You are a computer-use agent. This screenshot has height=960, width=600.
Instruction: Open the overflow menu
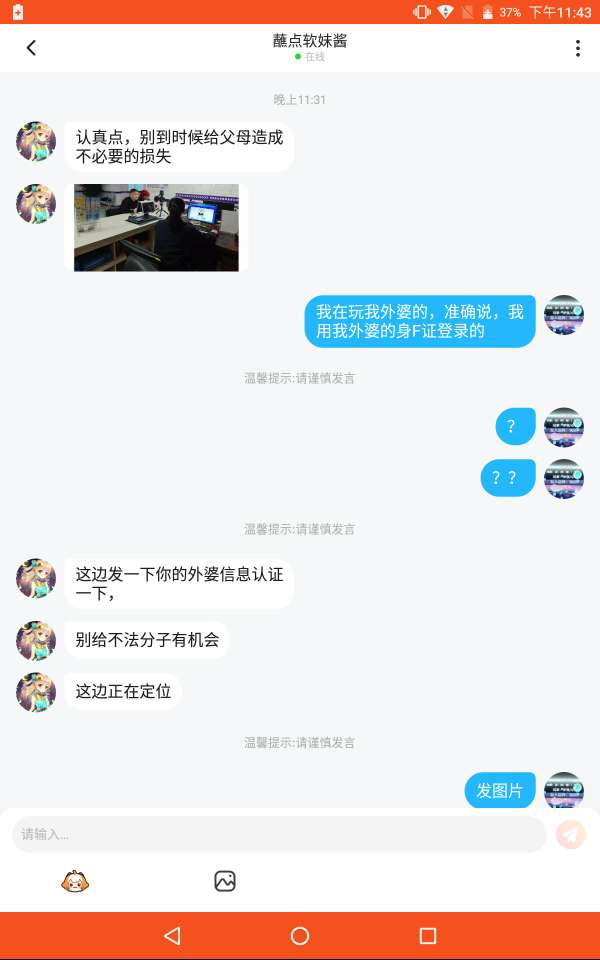(x=577, y=48)
